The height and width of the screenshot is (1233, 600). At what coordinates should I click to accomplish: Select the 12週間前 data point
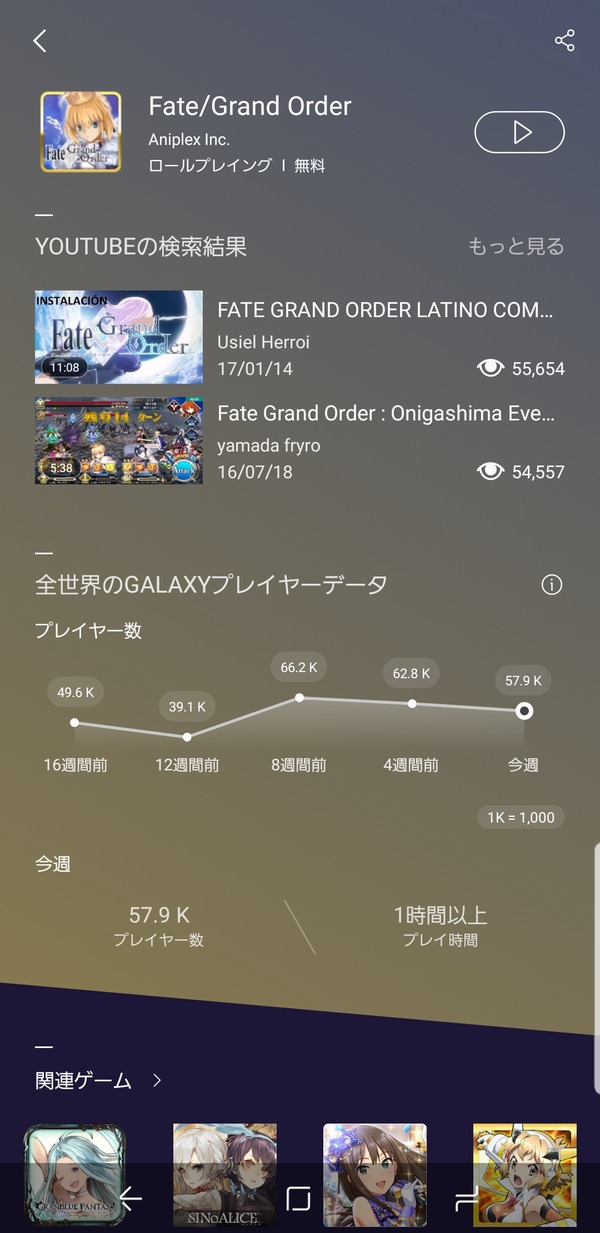point(187,737)
